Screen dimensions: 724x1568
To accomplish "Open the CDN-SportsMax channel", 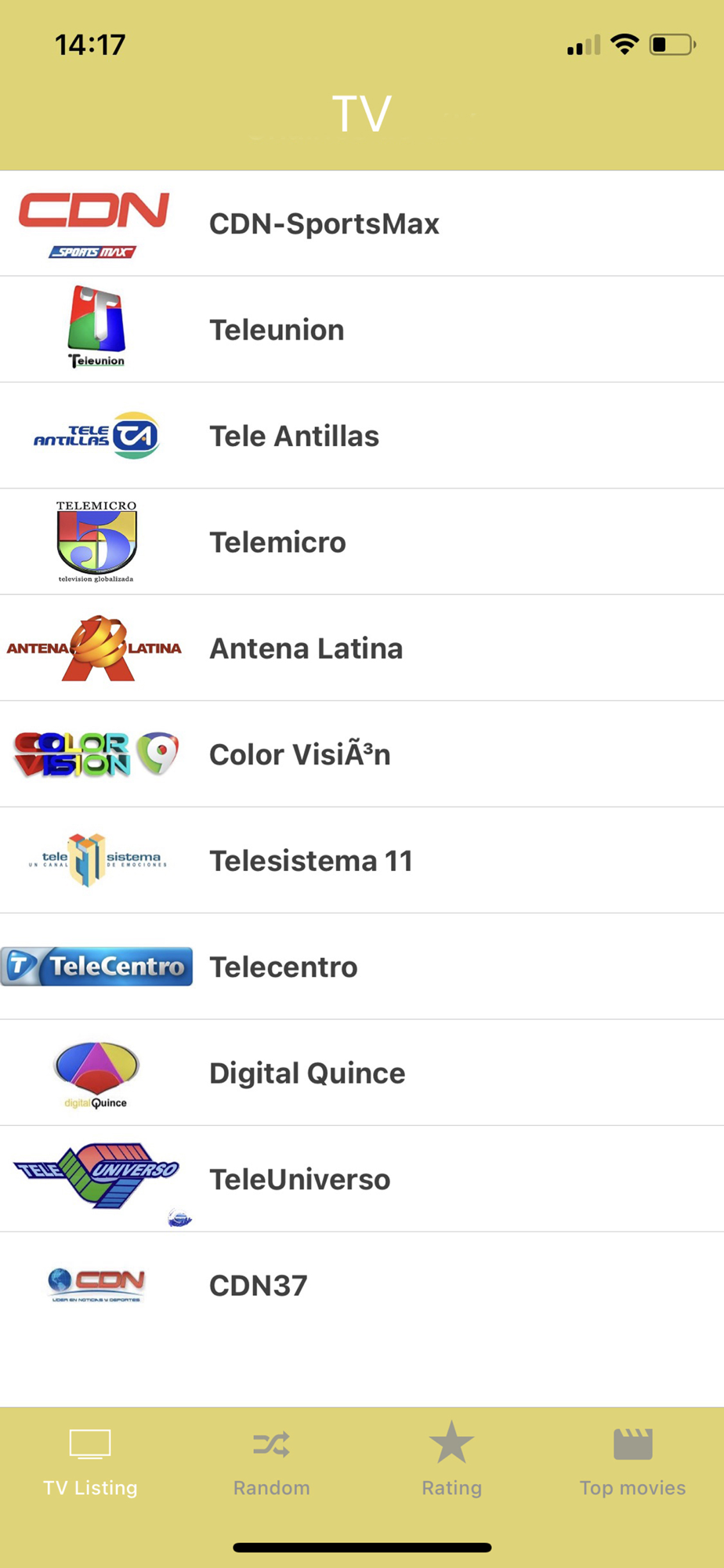I will click(x=362, y=223).
